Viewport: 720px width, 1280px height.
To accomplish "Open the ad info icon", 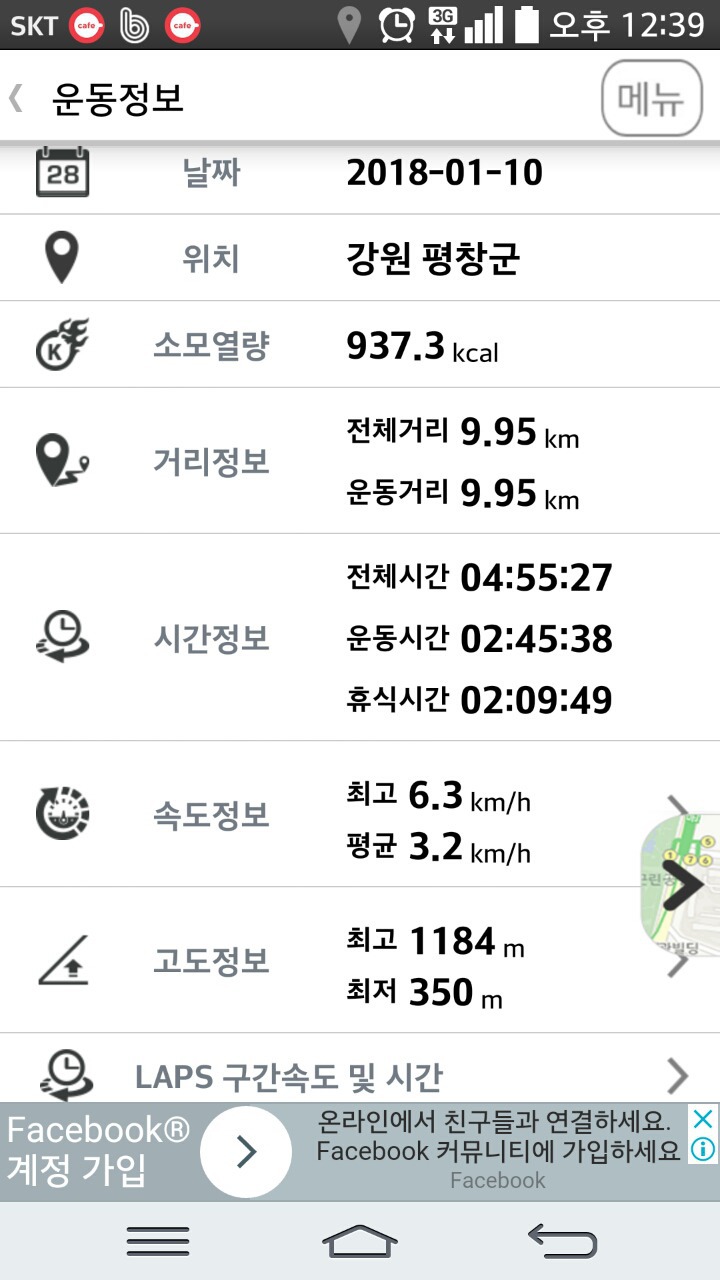I will [704, 1149].
